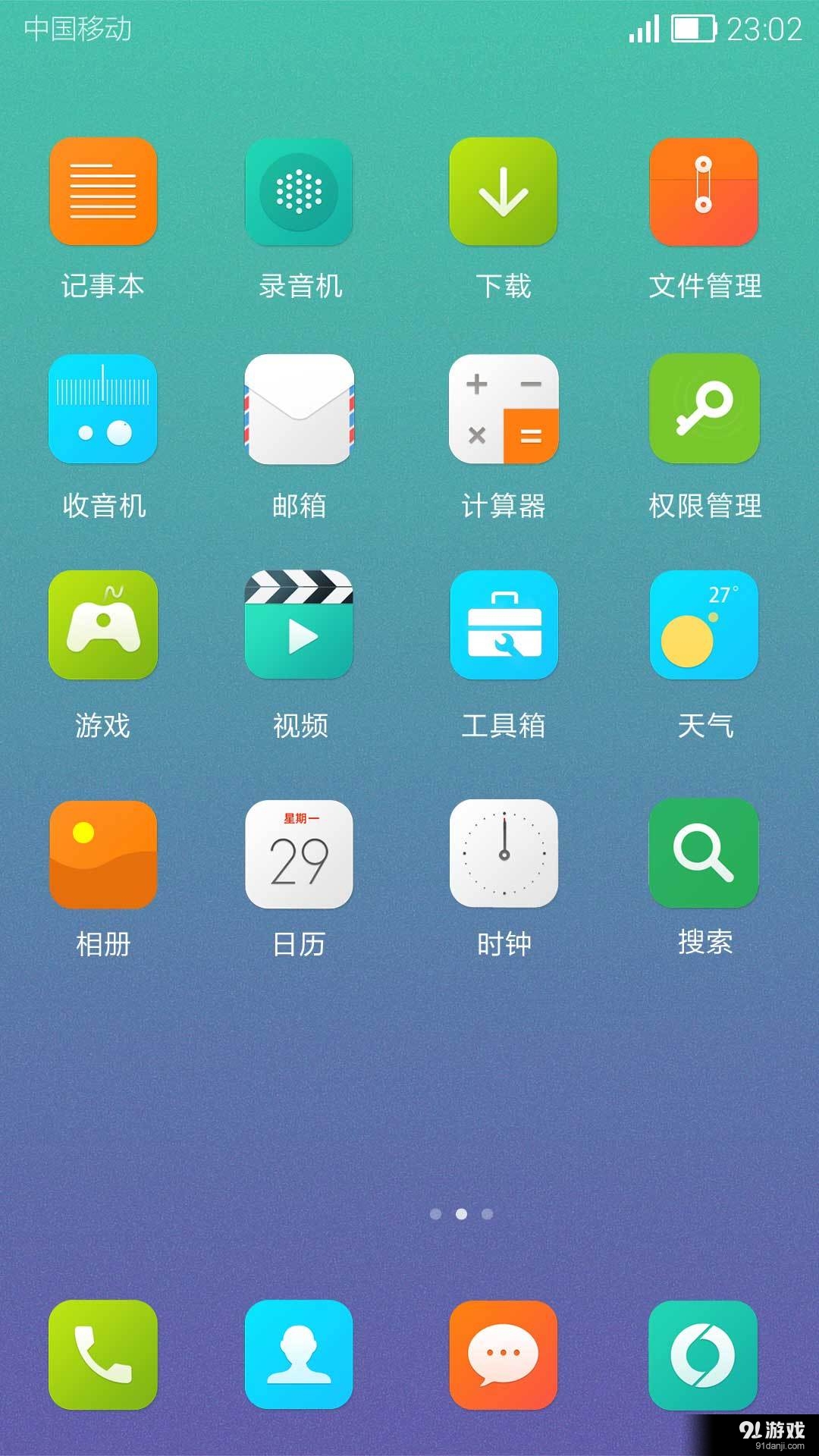Start the 收音机 FM radio app

pos(102,409)
